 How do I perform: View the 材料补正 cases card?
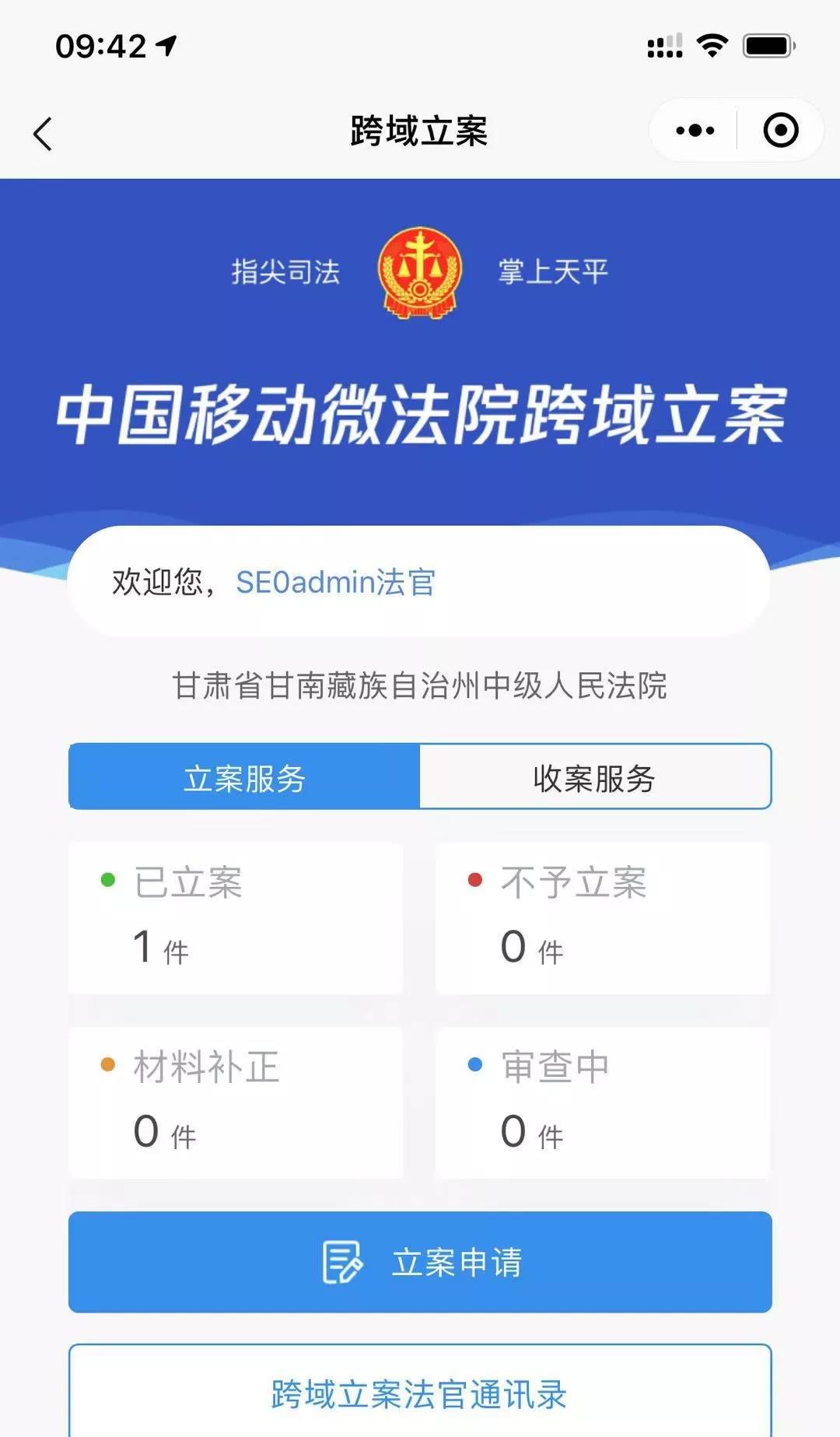pos(236,1102)
